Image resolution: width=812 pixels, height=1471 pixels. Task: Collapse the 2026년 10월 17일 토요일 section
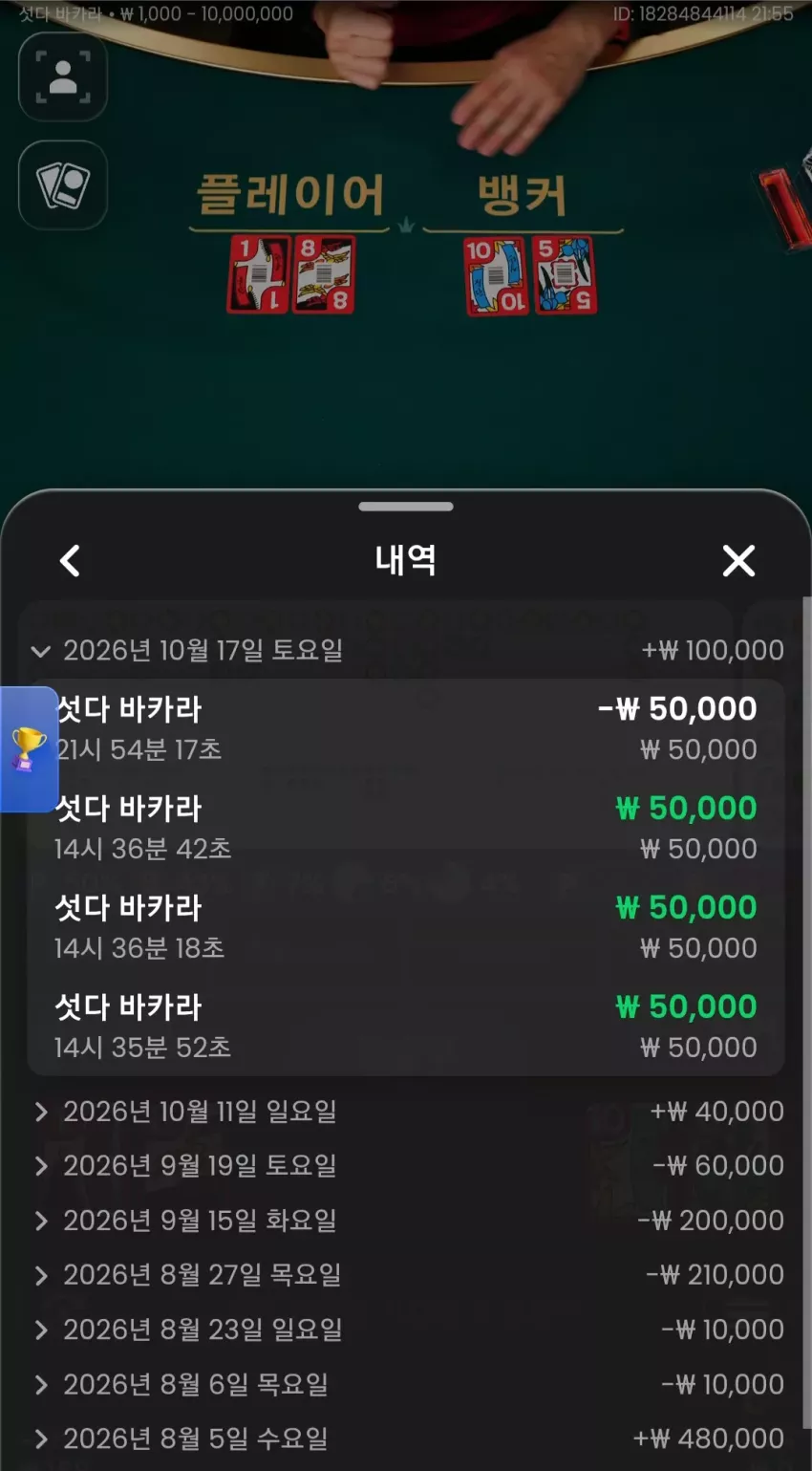[406, 651]
